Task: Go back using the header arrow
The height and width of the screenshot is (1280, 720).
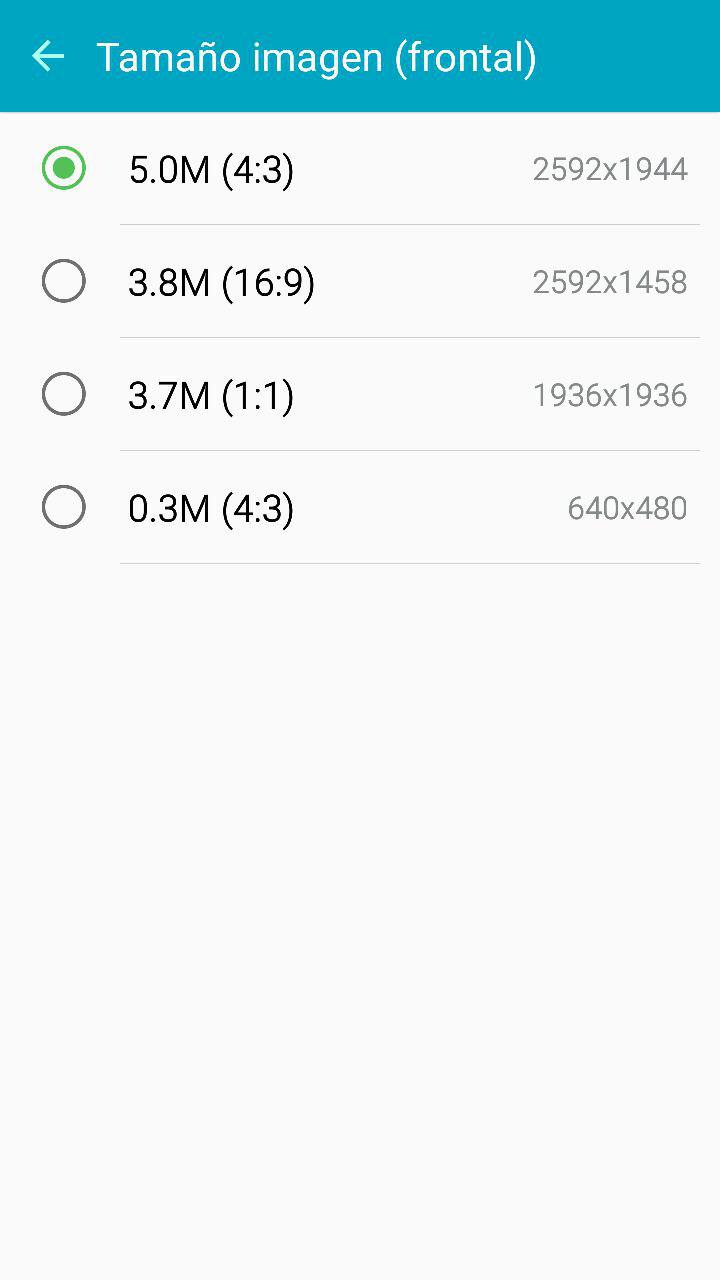Action: pyautogui.click(x=48, y=56)
